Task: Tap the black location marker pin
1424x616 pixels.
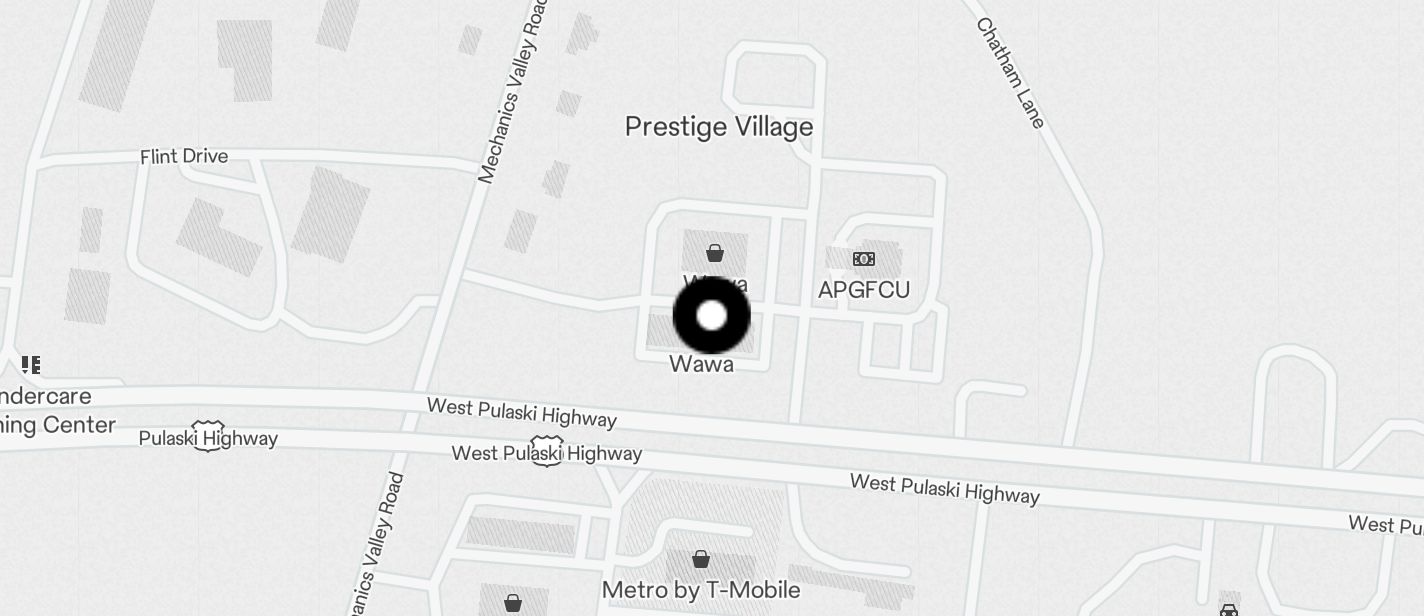Action: [711, 316]
